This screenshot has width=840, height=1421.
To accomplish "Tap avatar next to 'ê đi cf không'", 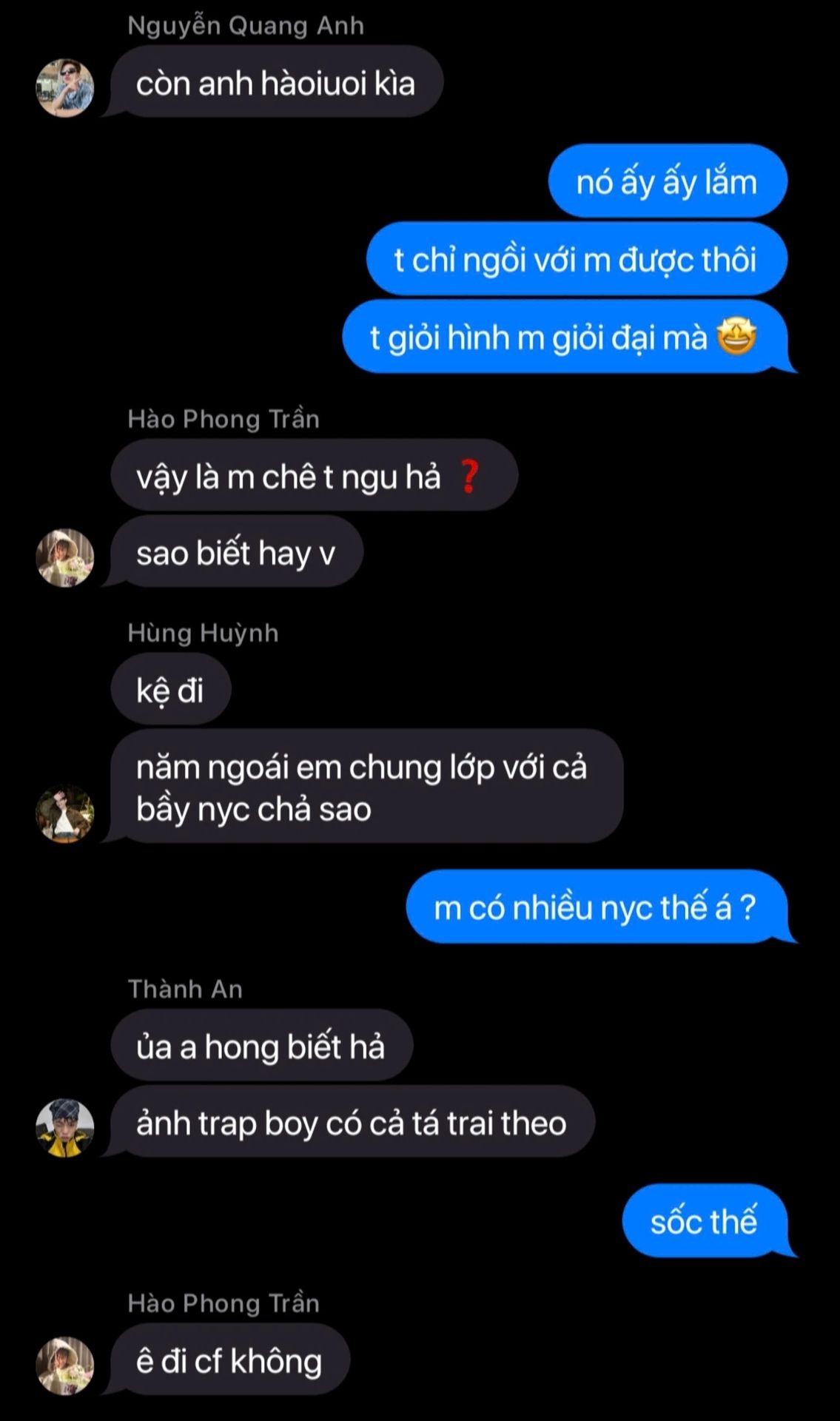I will point(65,1365).
